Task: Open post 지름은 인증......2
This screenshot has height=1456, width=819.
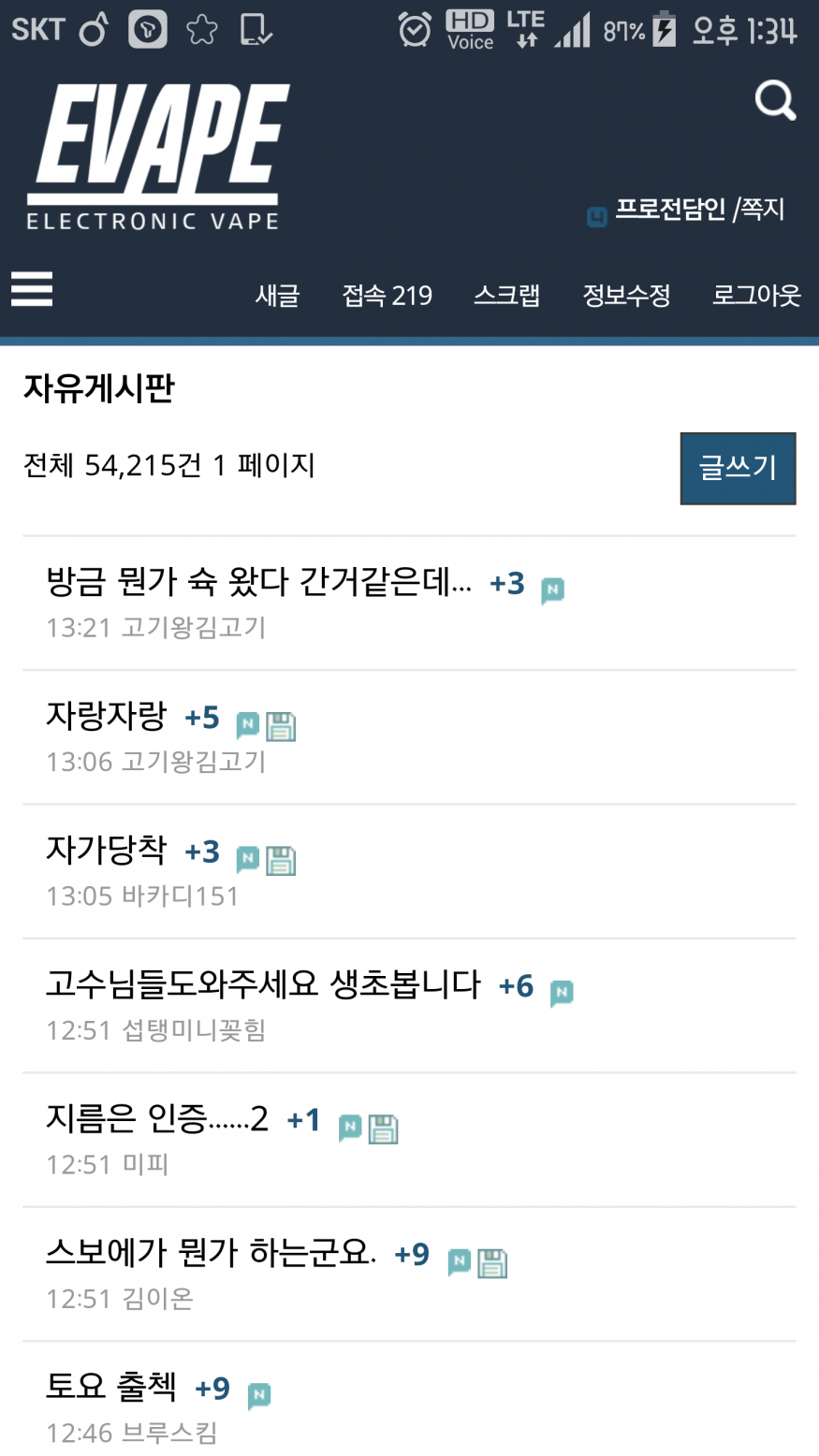Action: click(157, 1119)
